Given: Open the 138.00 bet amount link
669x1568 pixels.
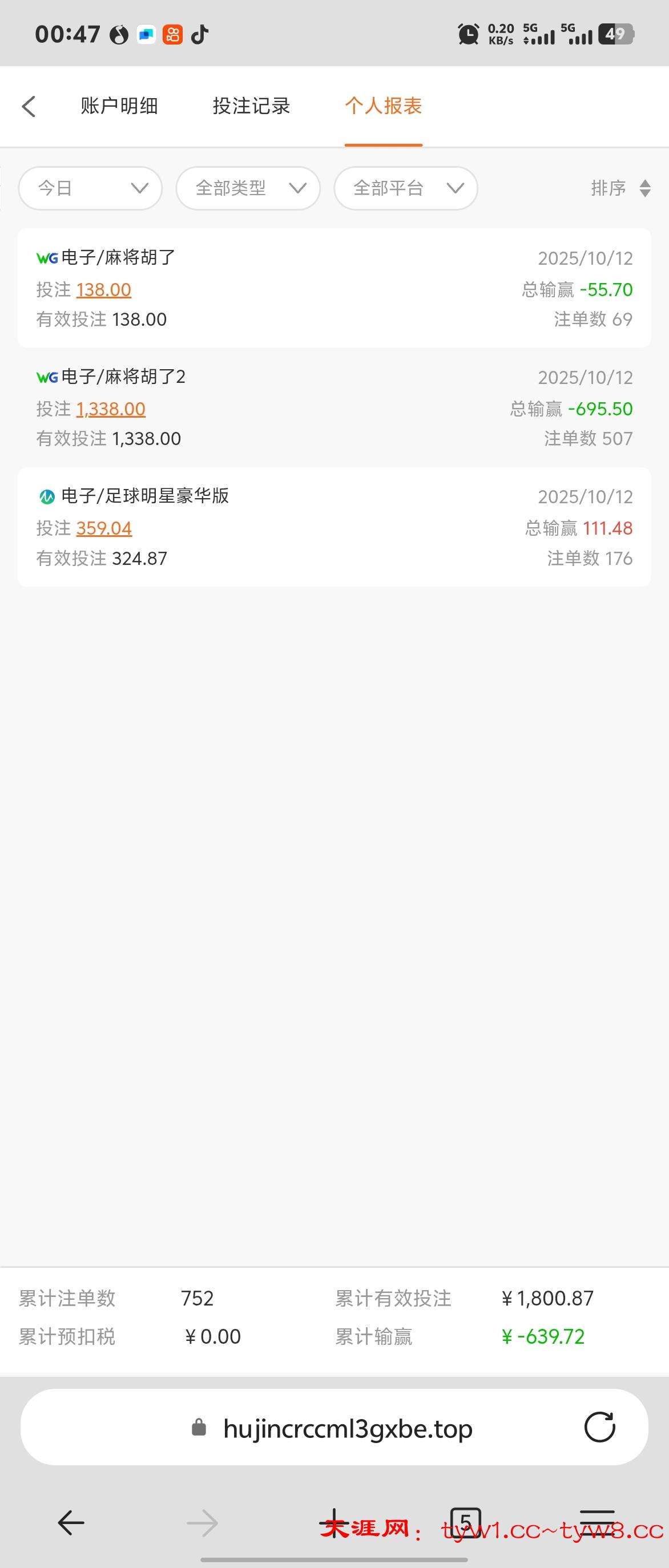Looking at the screenshot, I should (103, 290).
